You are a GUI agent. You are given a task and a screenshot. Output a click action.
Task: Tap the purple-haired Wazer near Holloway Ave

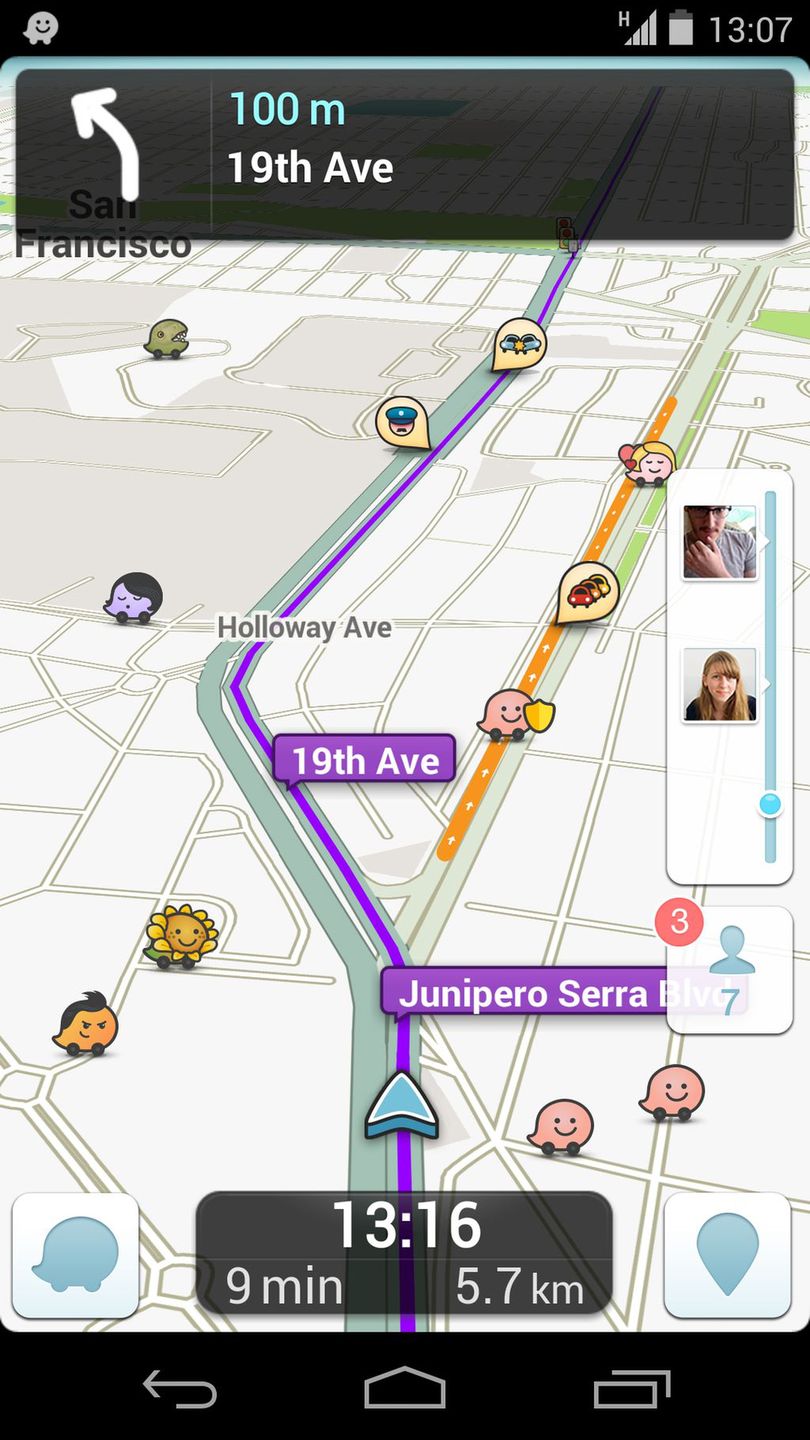(x=133, y=598)
